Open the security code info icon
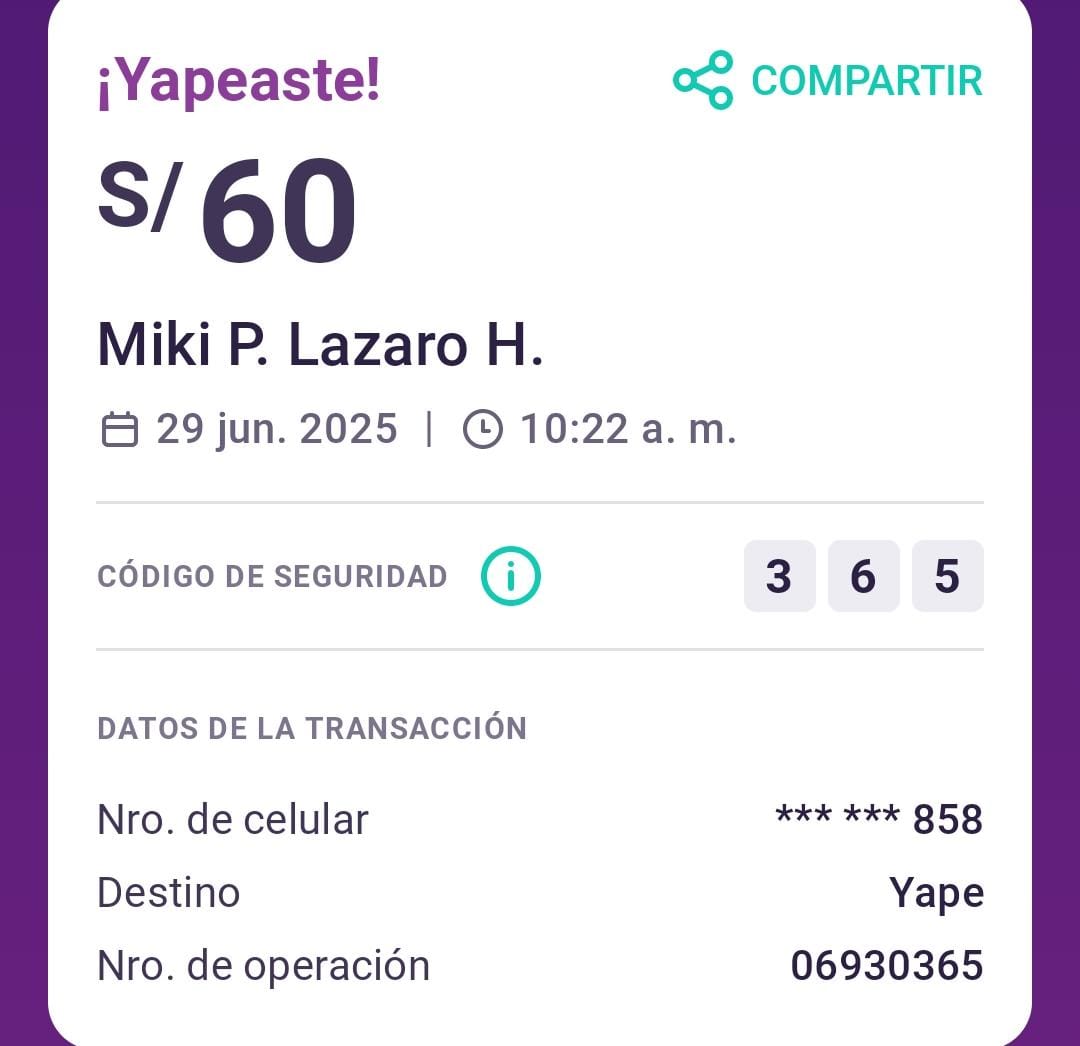 click(510, 576)
